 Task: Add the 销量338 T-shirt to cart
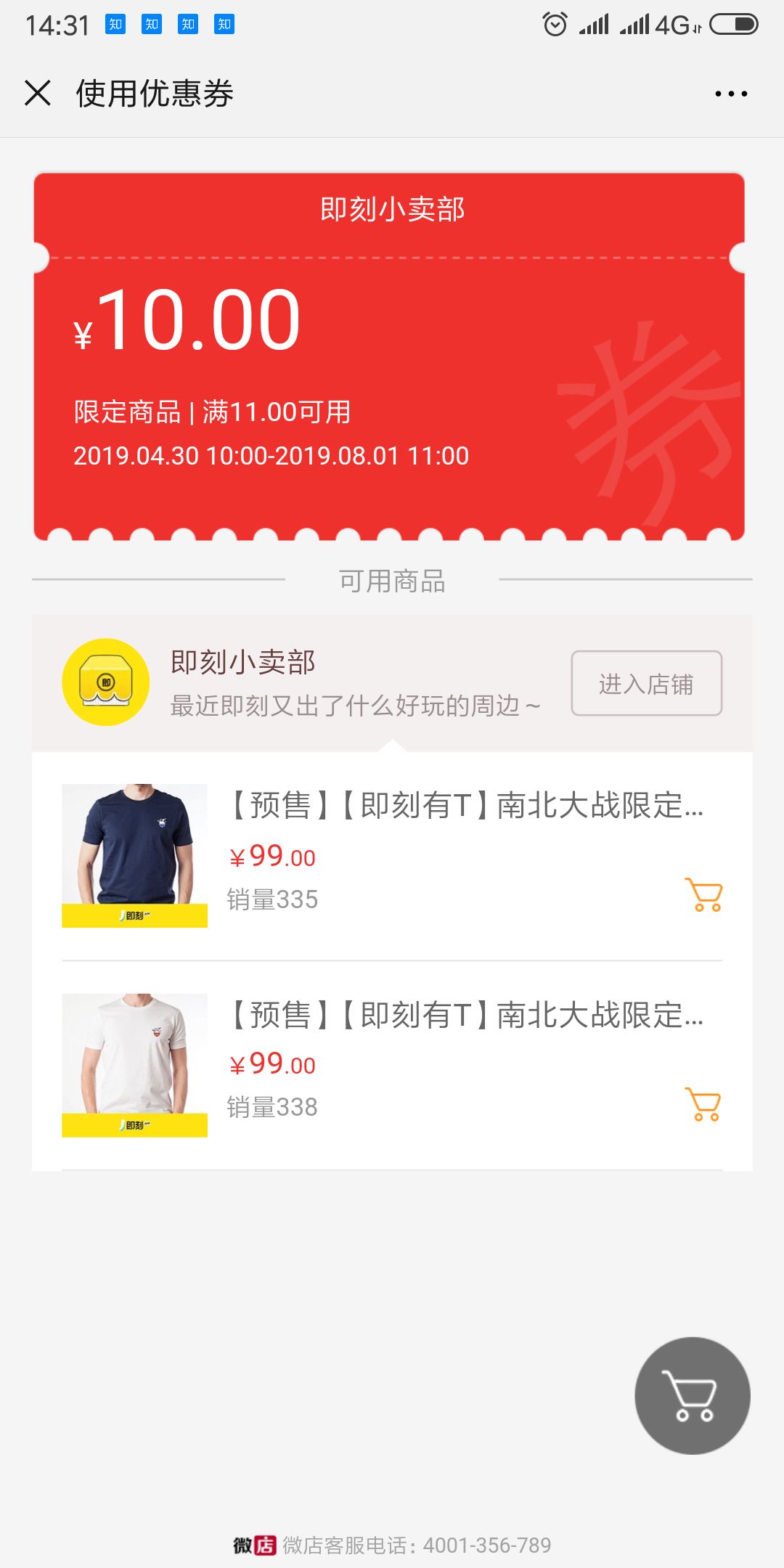[x=703, y=1104]
